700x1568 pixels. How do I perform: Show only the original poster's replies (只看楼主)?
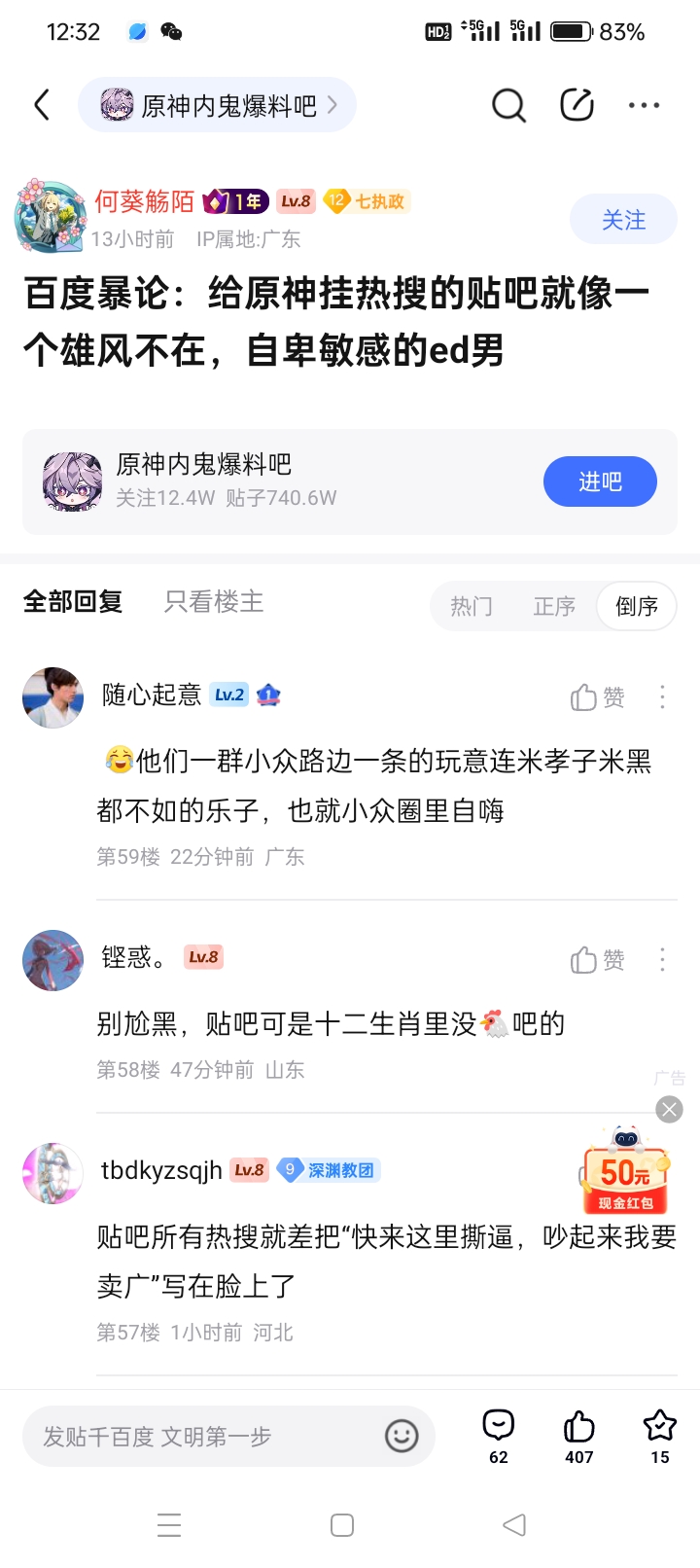[214, 602]
